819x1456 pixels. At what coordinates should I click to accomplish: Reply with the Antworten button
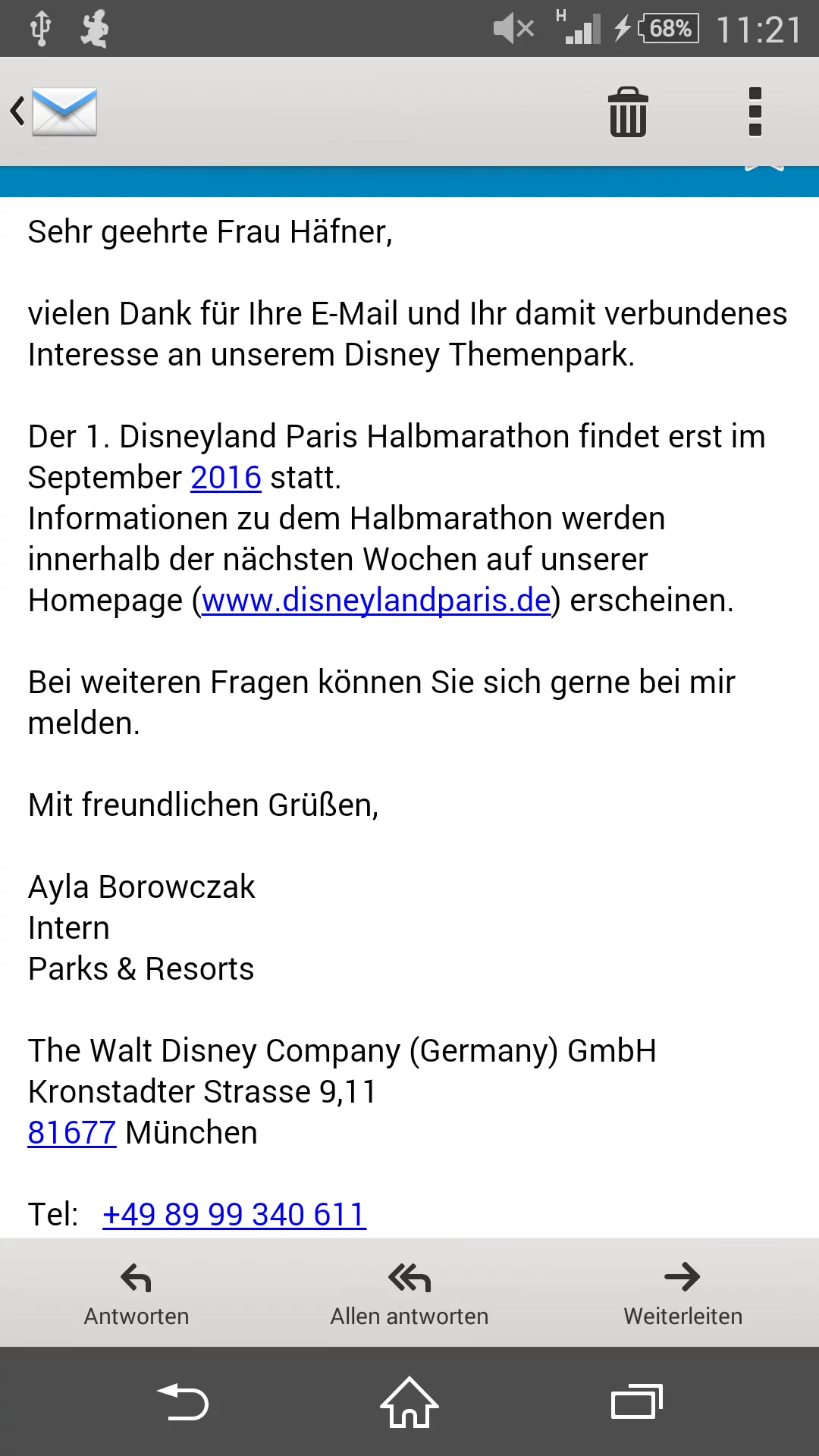(x=136, y=1294)
